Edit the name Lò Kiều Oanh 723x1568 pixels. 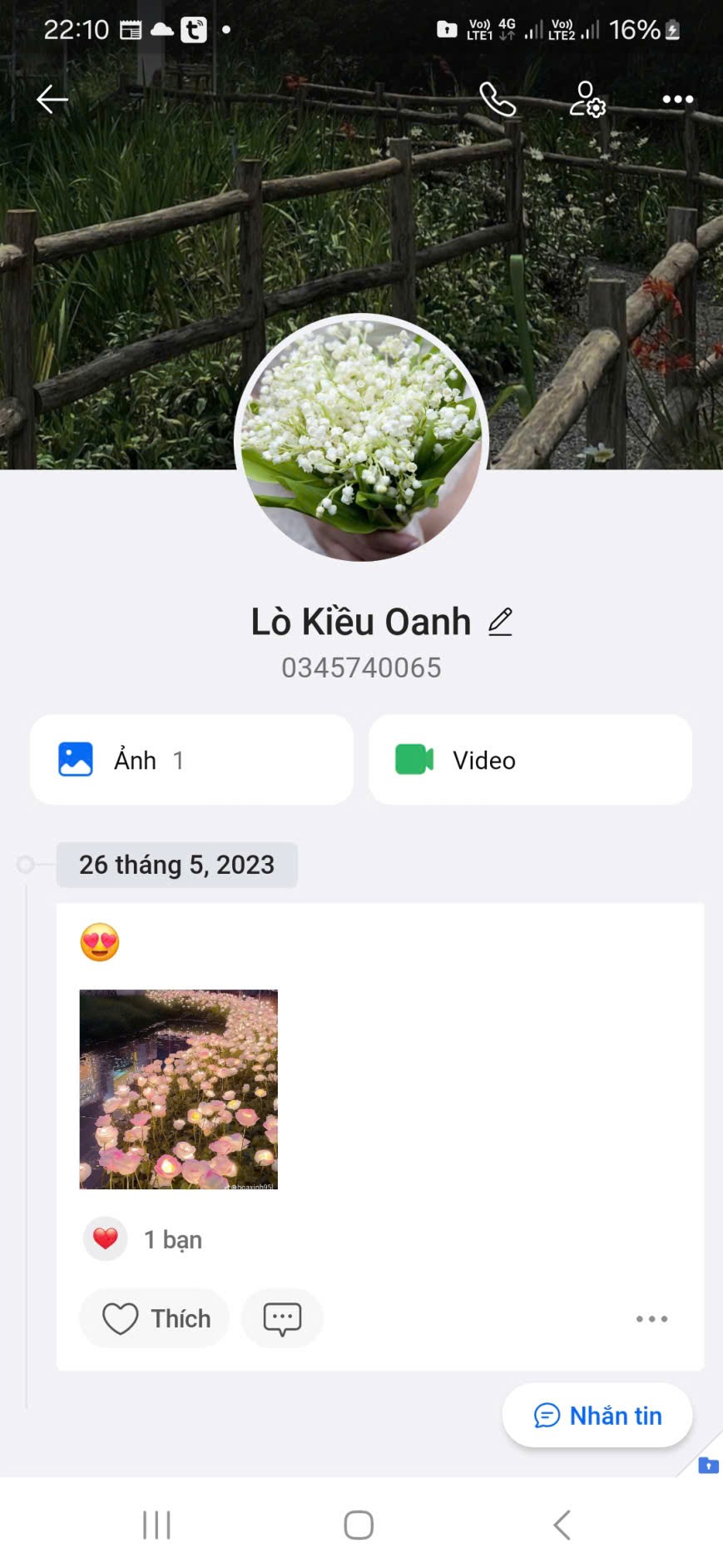(500, 622)
